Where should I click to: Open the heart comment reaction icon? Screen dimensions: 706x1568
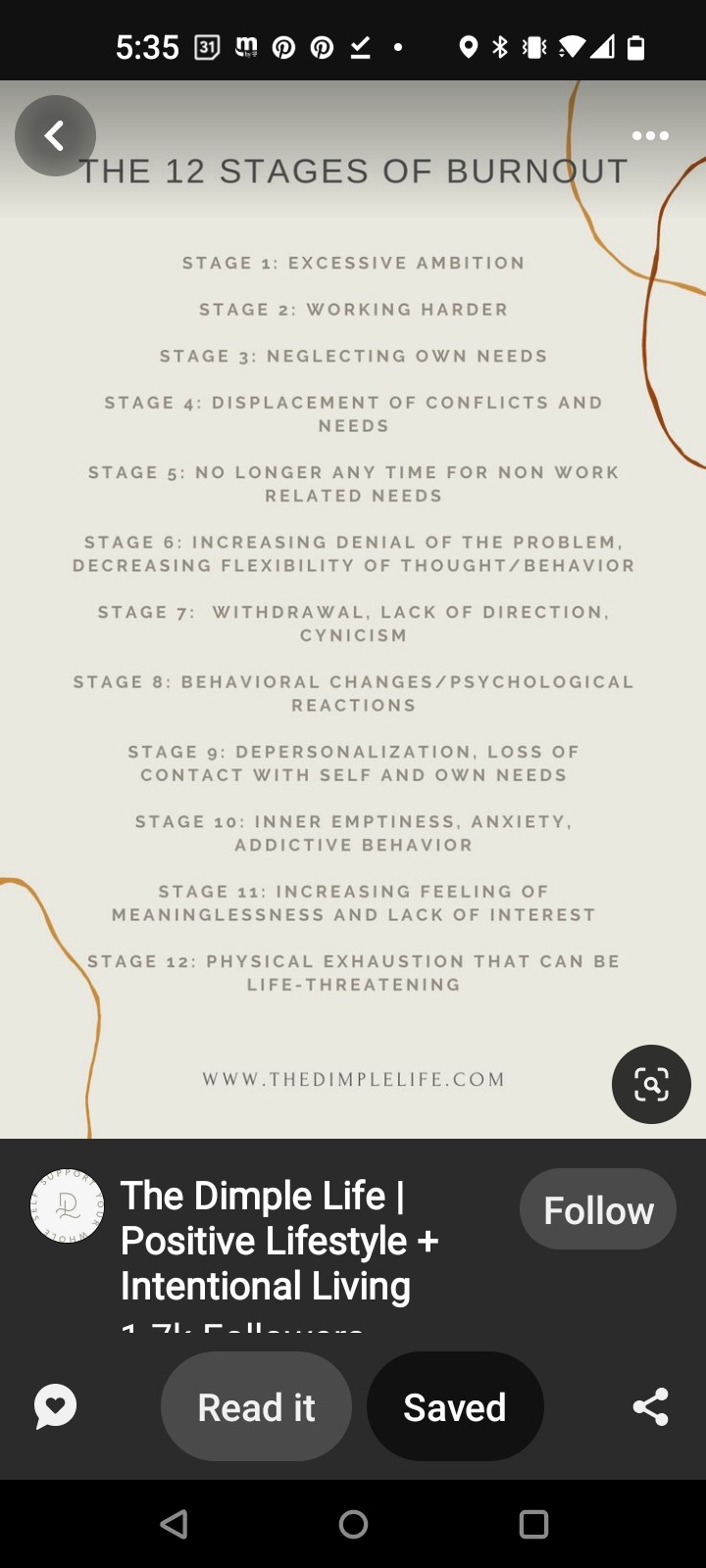(x=56, y=1407)
